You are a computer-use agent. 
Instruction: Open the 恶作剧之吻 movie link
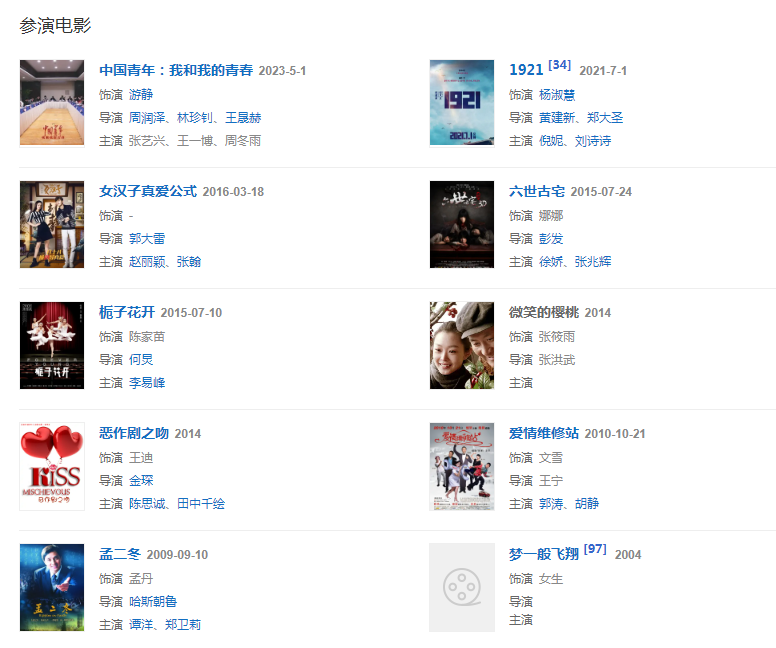tap(134, 433)
